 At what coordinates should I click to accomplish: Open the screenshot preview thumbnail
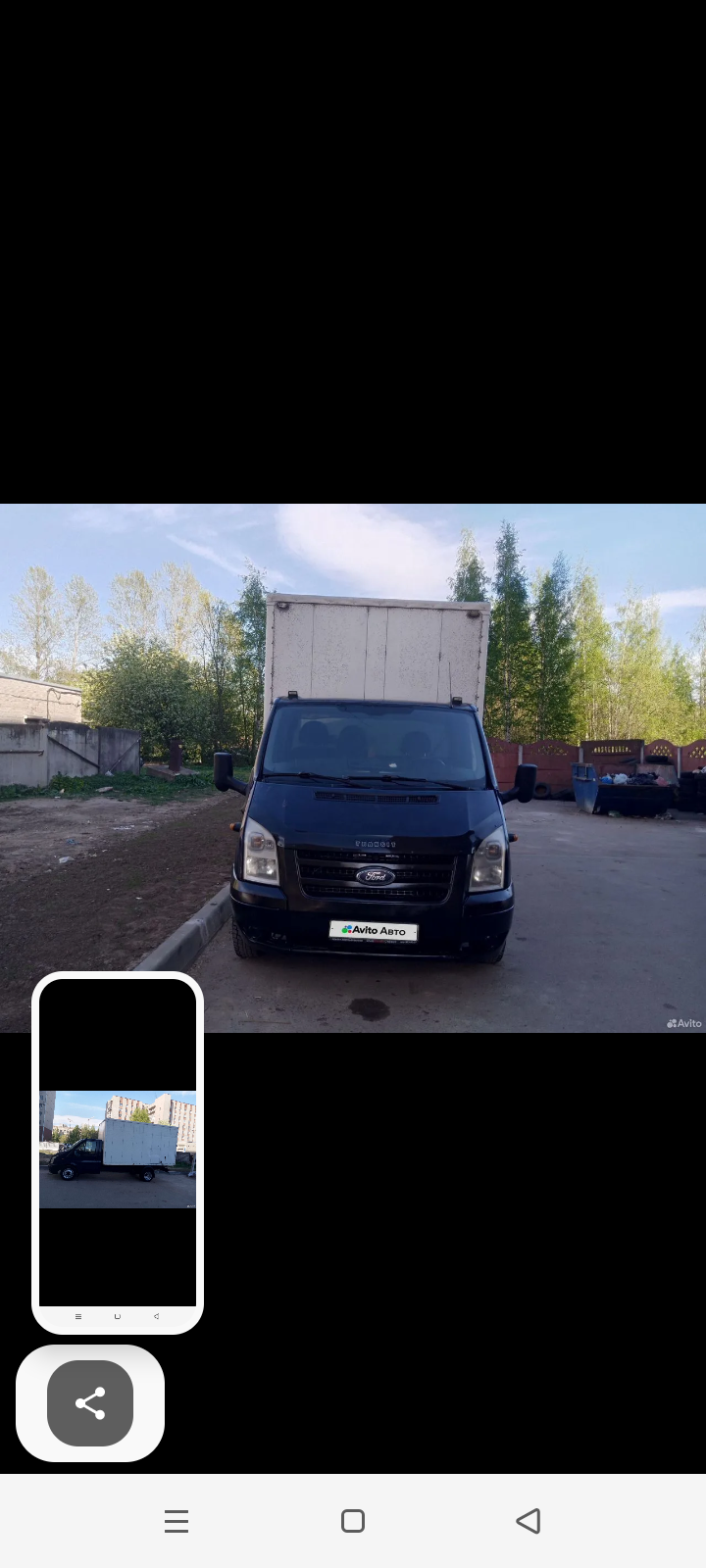118,1151
